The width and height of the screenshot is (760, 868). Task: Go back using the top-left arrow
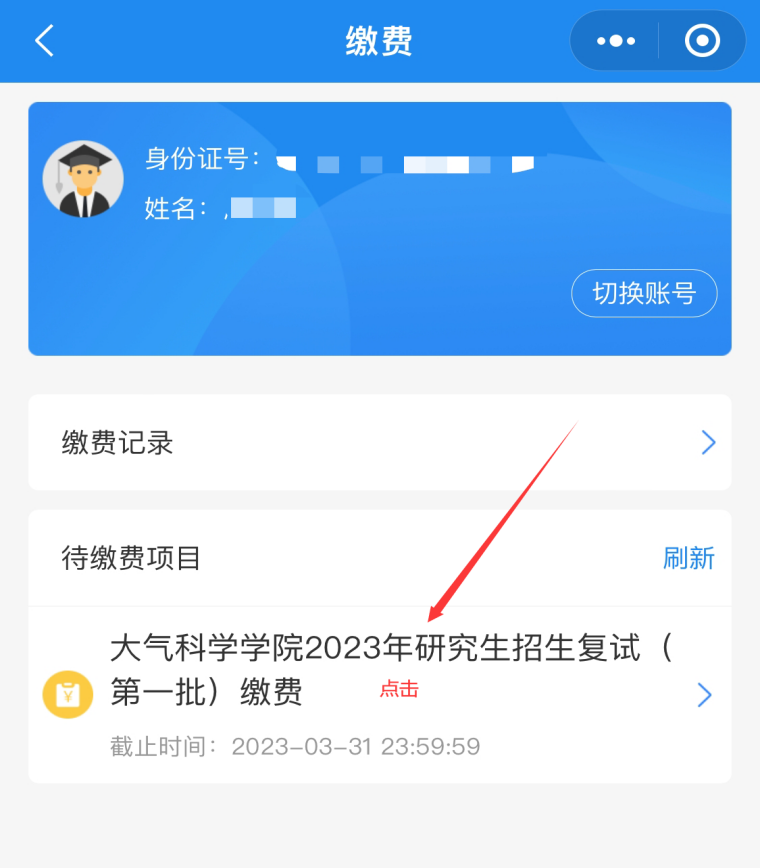pos(44,41)
